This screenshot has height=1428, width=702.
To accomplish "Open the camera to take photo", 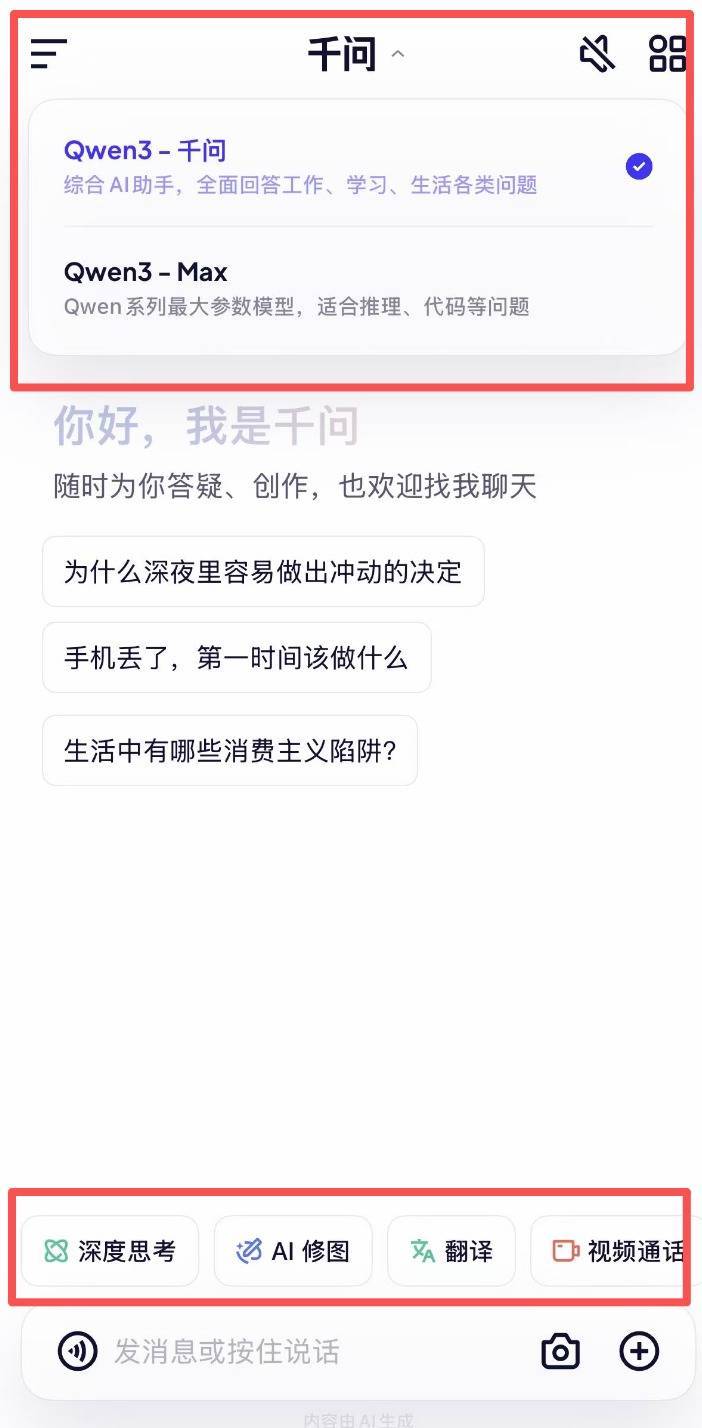I will [x=560, y=1352].
